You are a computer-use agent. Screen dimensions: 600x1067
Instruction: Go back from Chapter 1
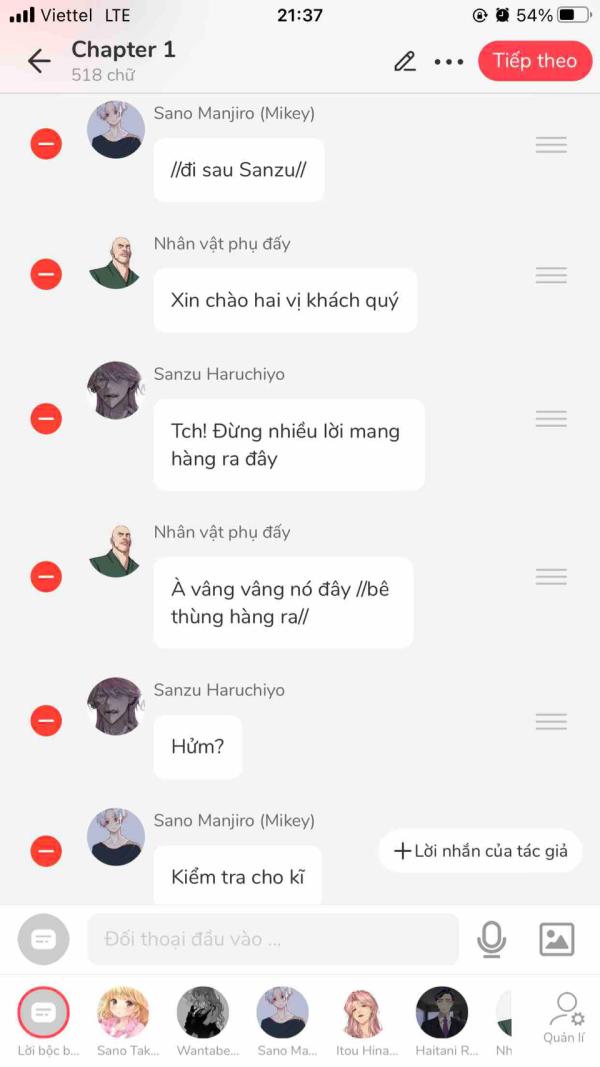[39, 61]
